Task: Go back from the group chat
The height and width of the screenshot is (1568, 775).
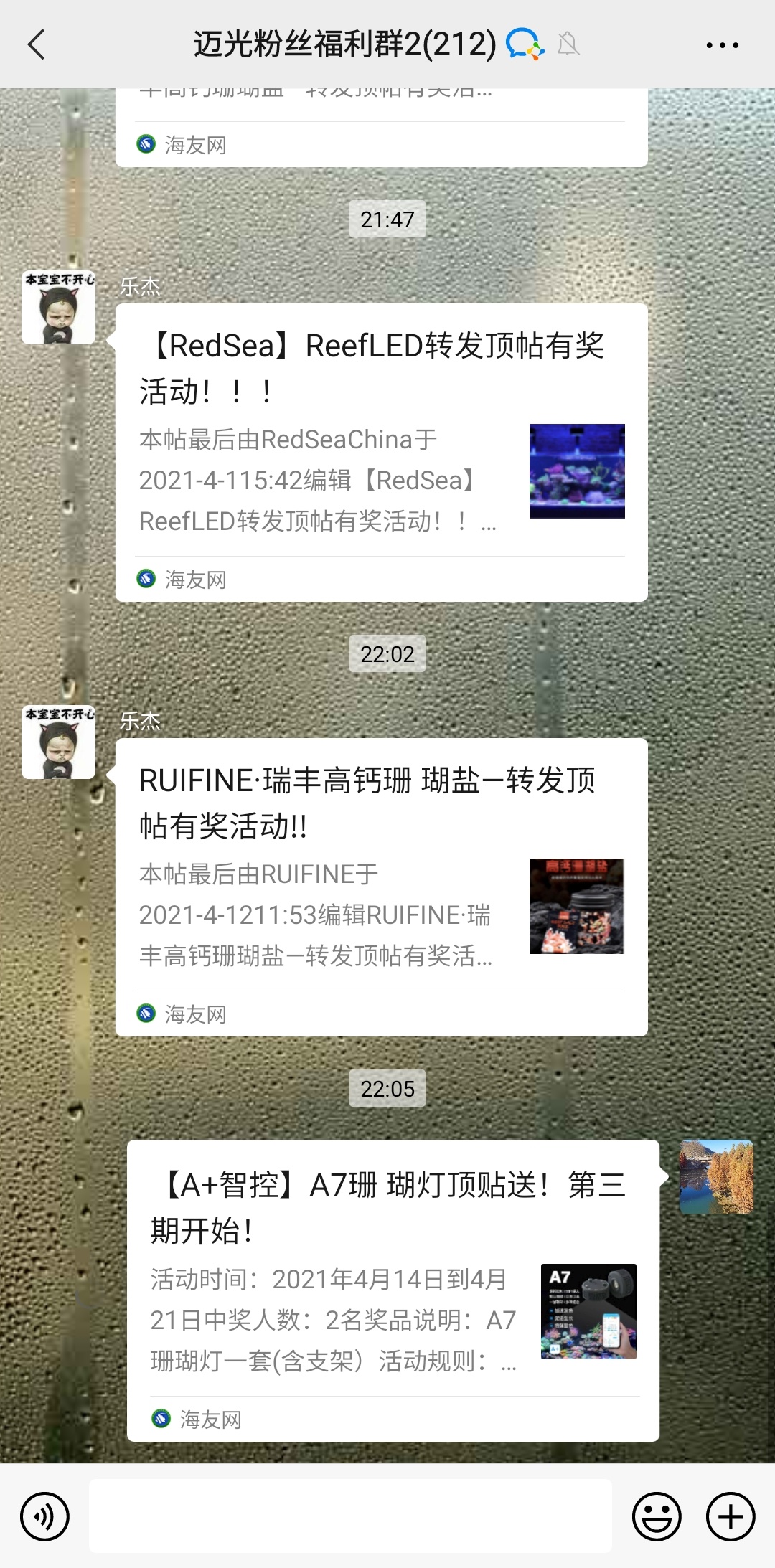Action: tap(37, 44)
